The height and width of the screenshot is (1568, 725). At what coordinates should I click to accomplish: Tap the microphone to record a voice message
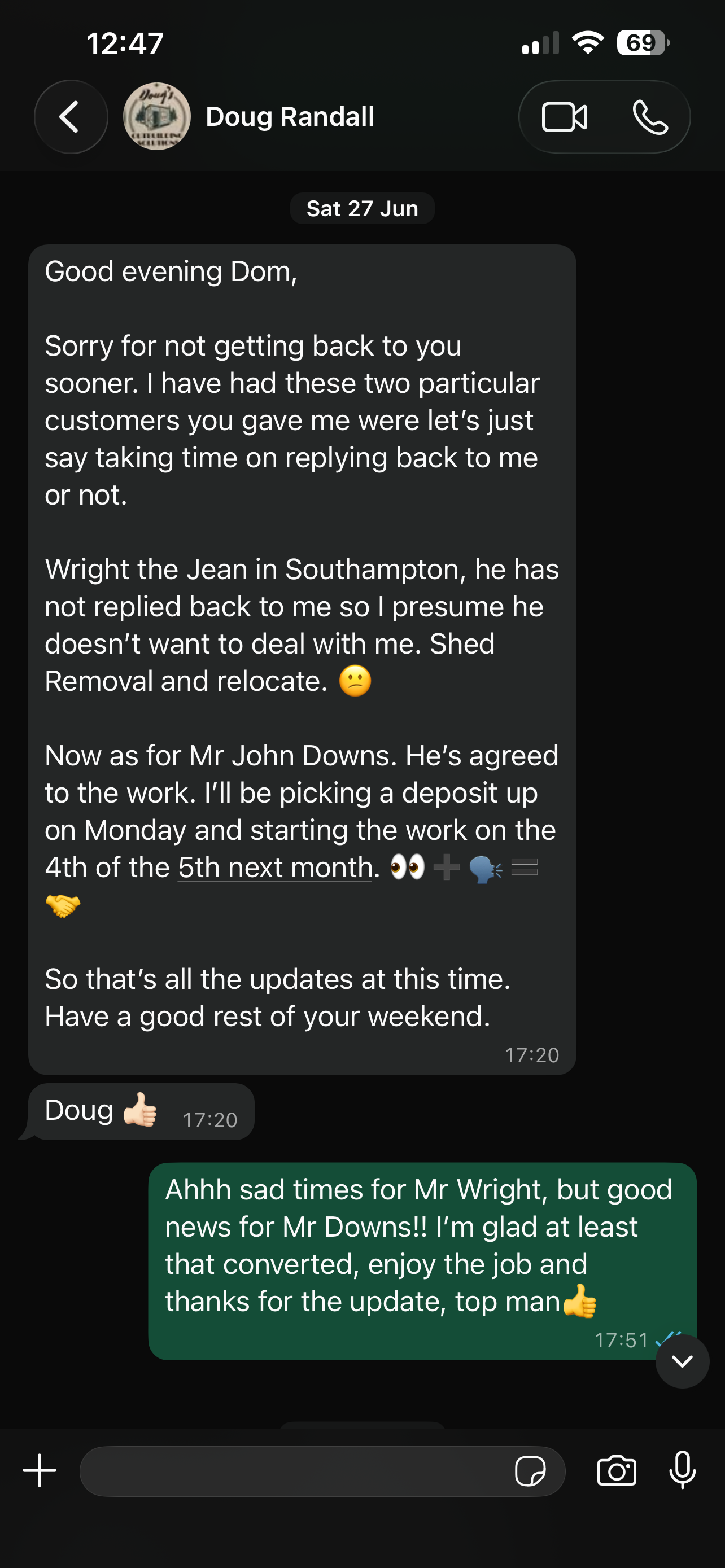(x=683, y=1470)
